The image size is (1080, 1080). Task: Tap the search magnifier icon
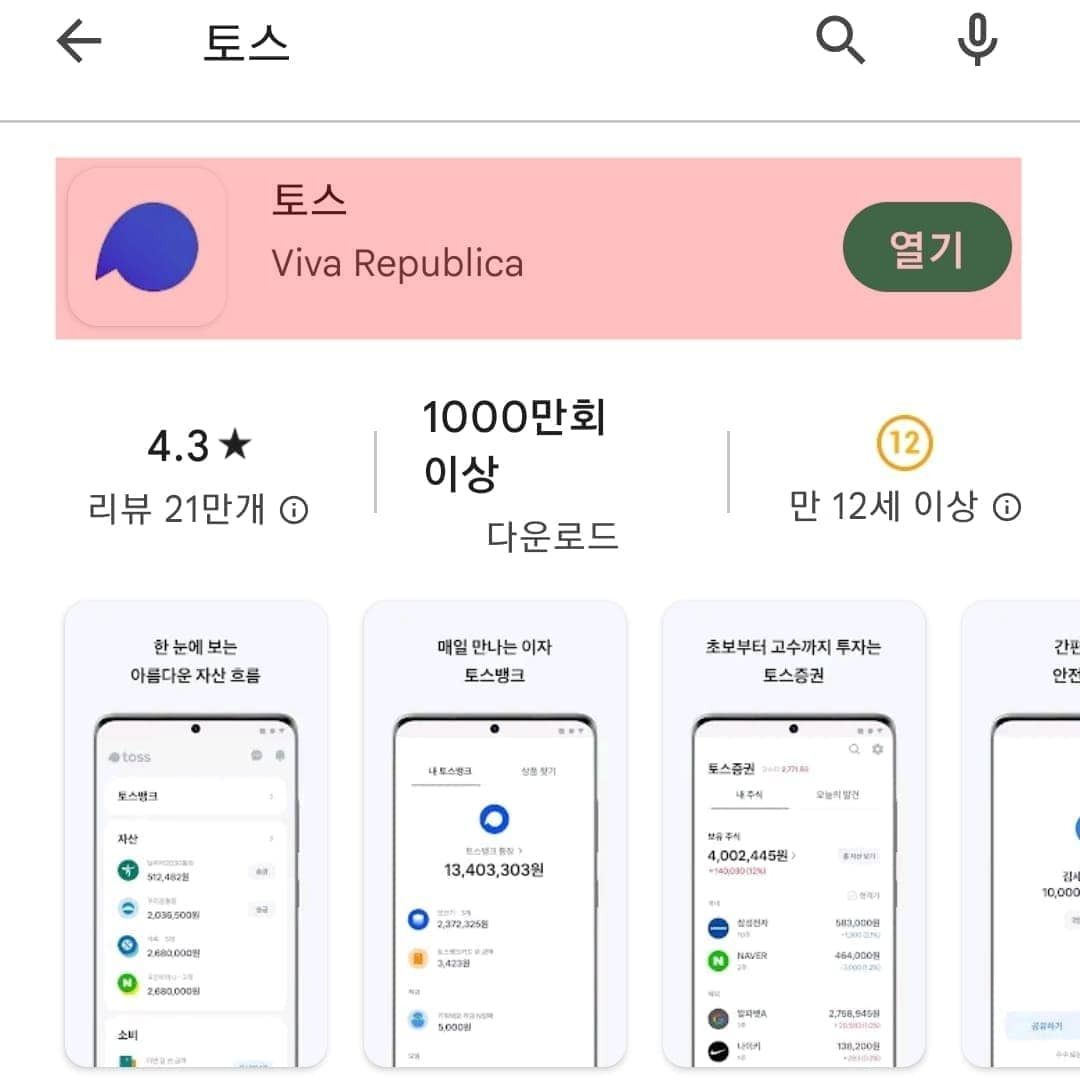pyautogui.click(x=840, y=42)
